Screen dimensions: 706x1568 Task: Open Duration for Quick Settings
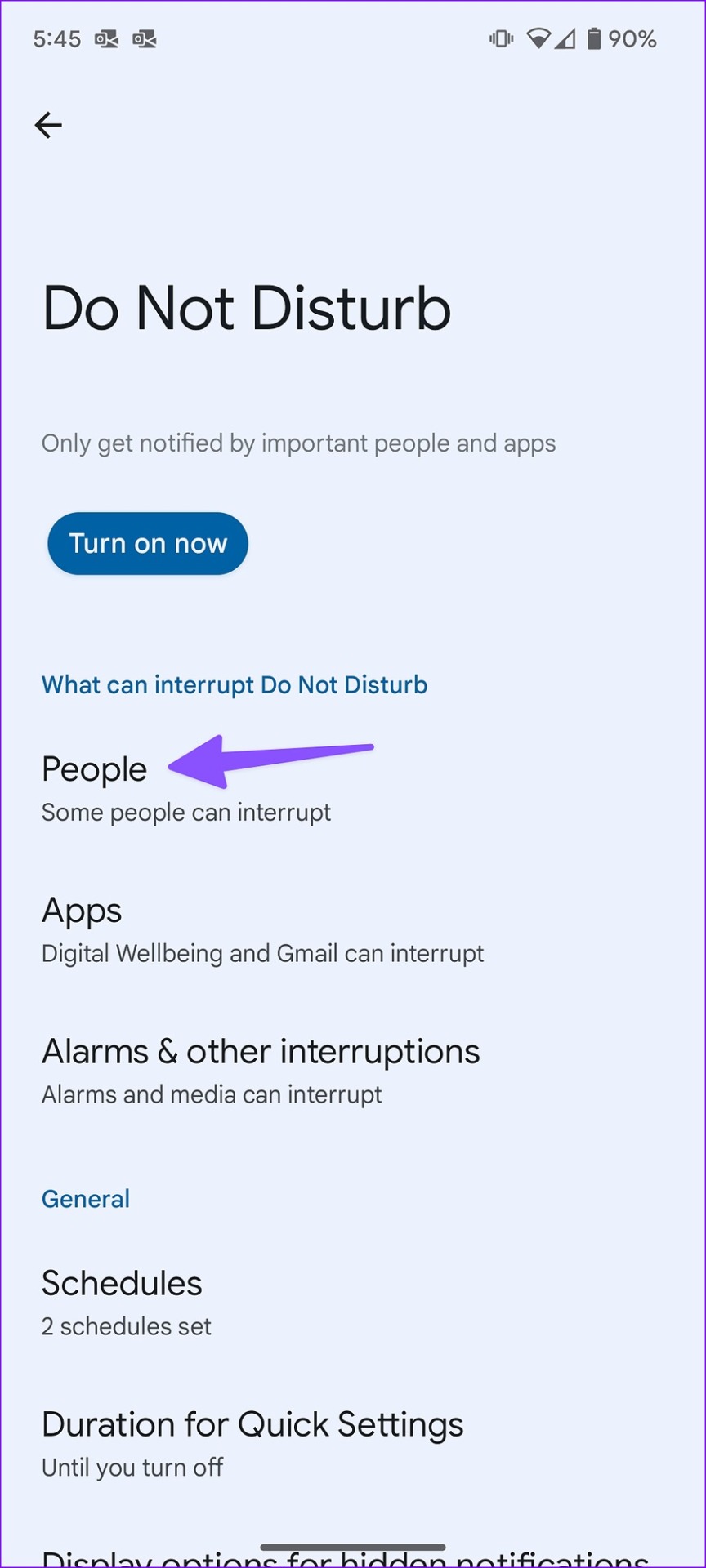tap(353, 1443)
